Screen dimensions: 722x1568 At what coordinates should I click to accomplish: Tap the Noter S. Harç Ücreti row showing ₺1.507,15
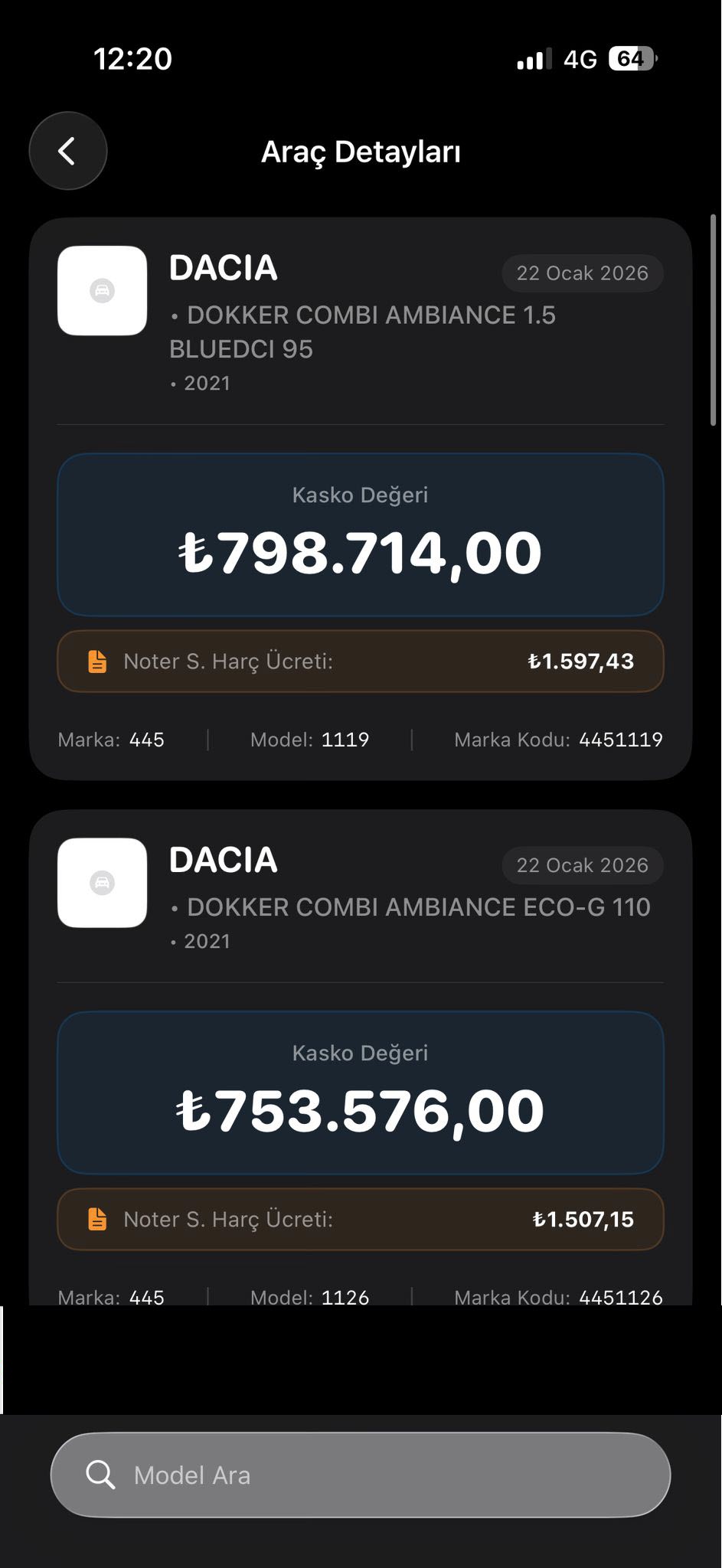coord(360,1219)
